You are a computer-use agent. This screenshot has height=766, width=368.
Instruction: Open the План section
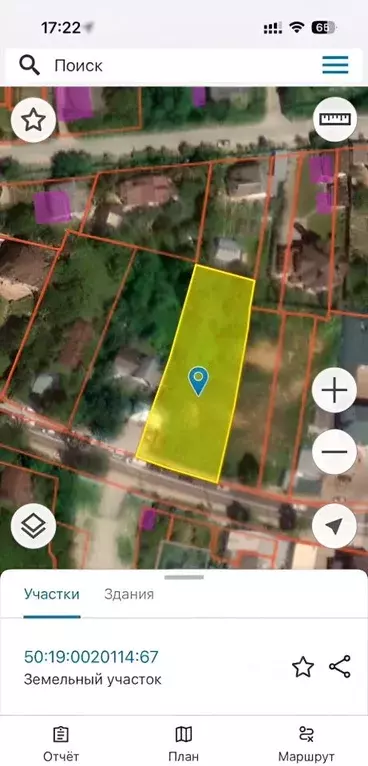pos(184,744)
